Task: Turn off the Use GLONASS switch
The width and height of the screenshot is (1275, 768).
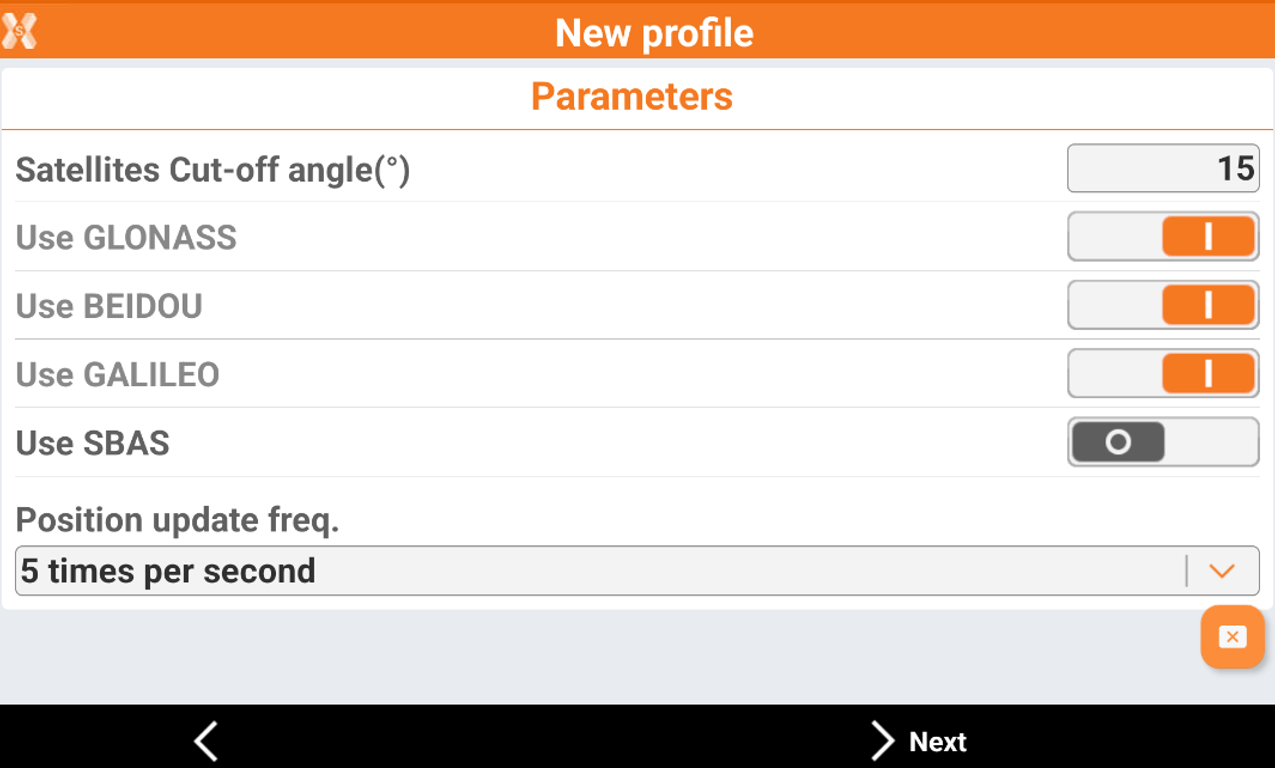Action: click(1162, 237)
